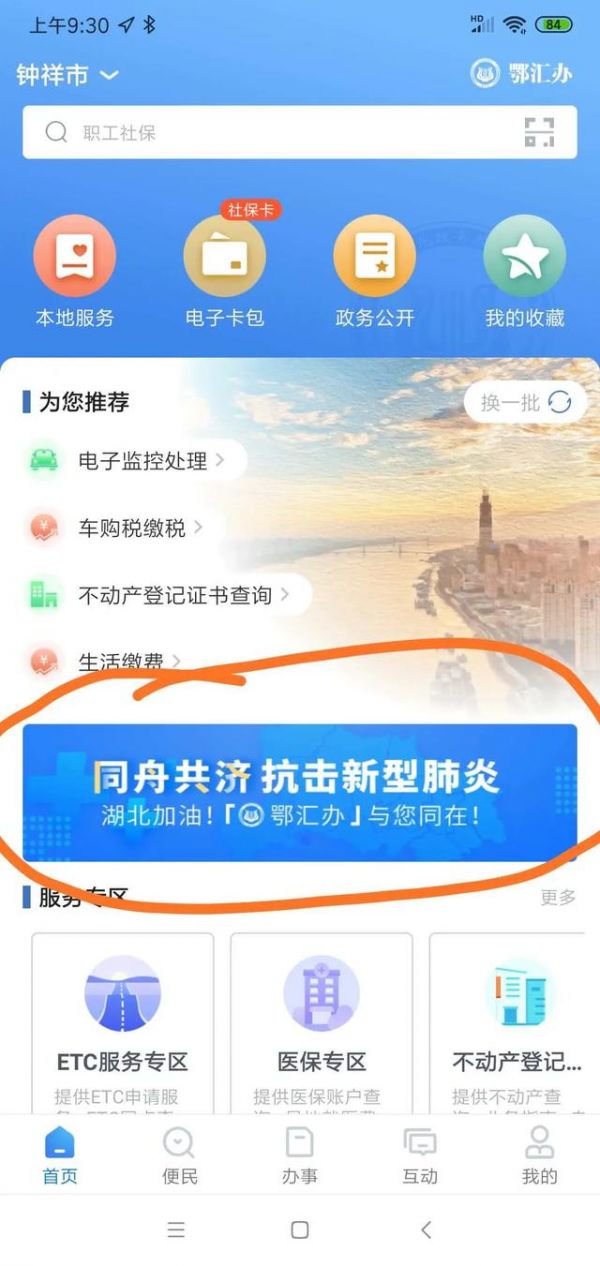Viewport: 600px width, 1266px height.
Task: Open 电子卡包
Action: (x=225, y=273)
